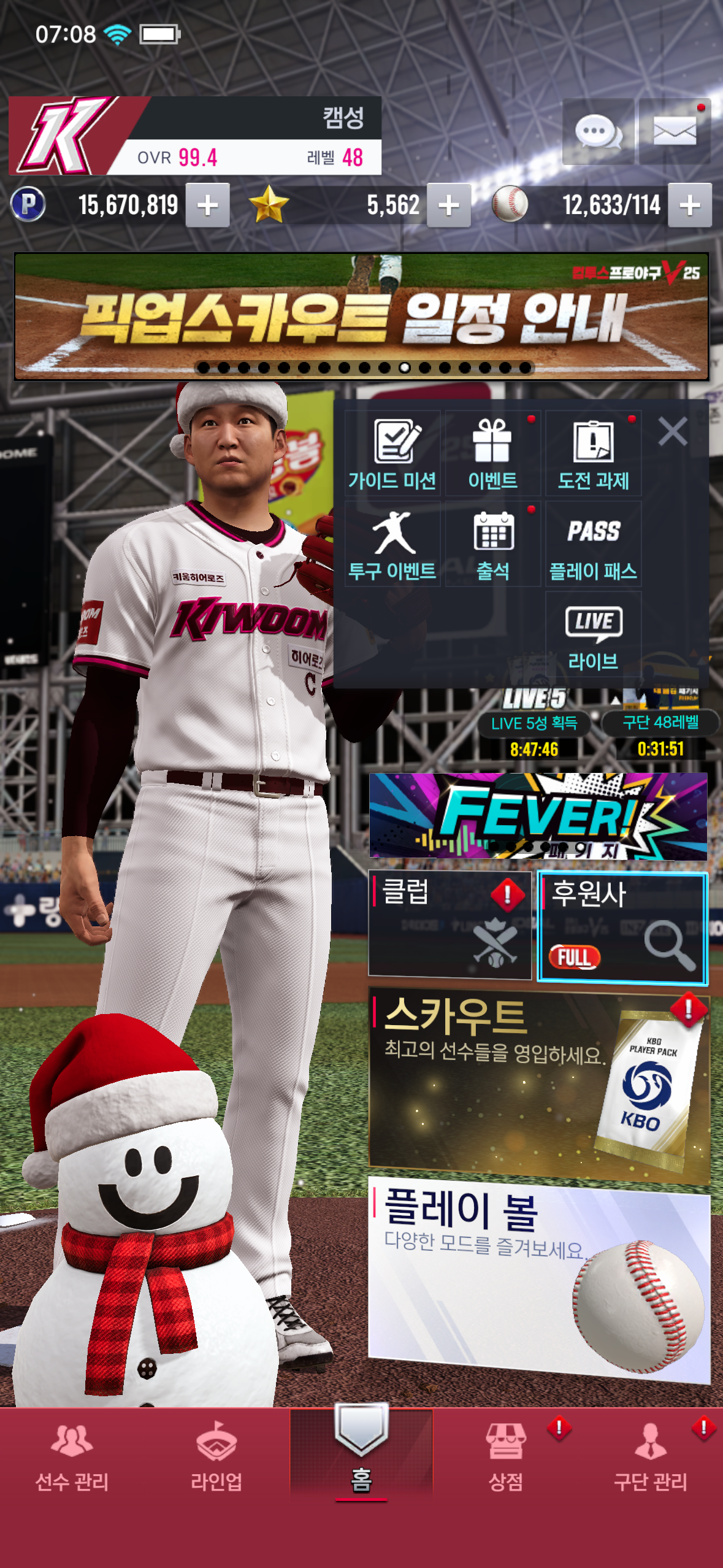The height and width of the screenshot is (1568, 723).
Task: Add more baseballs with plus button
Action: 690,206
